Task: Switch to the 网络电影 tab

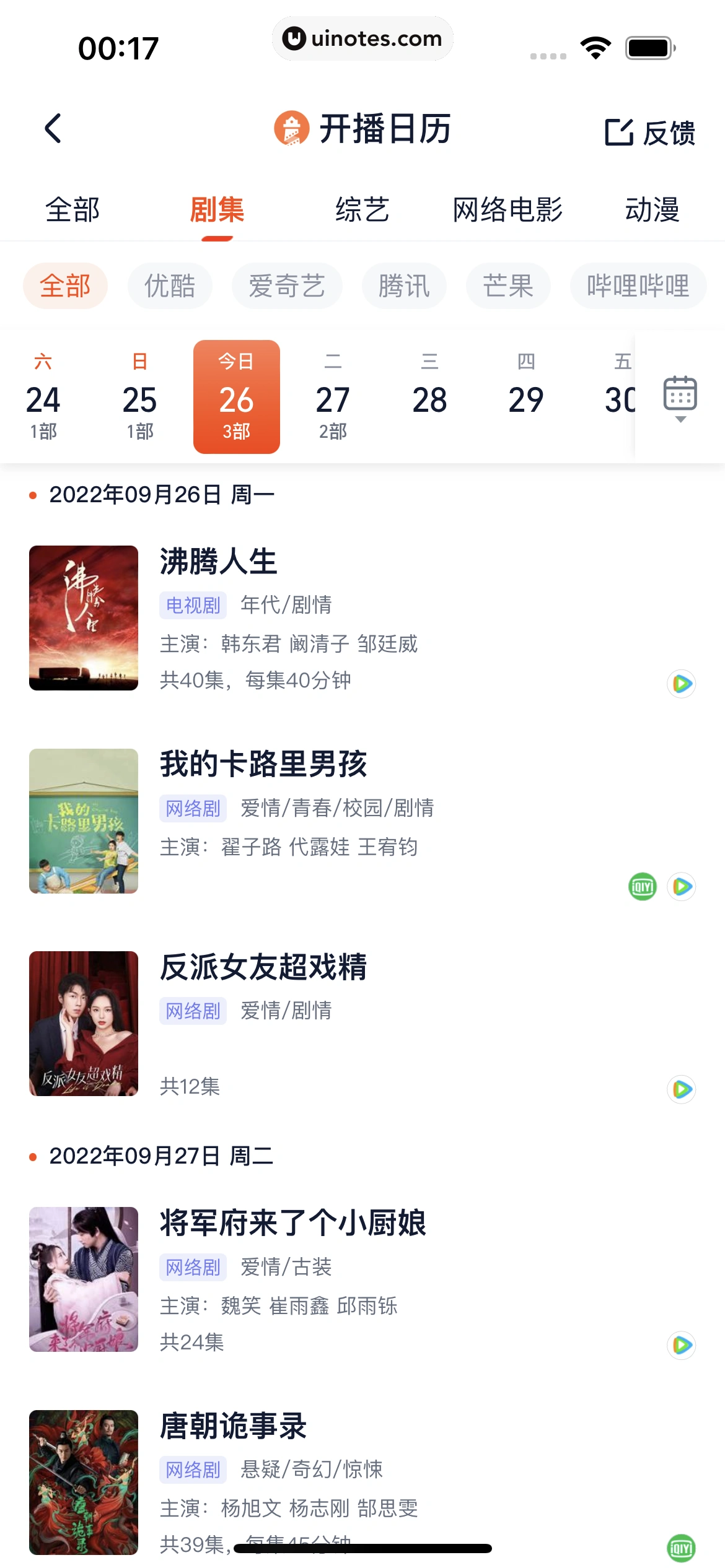Action: click(507, 210)
